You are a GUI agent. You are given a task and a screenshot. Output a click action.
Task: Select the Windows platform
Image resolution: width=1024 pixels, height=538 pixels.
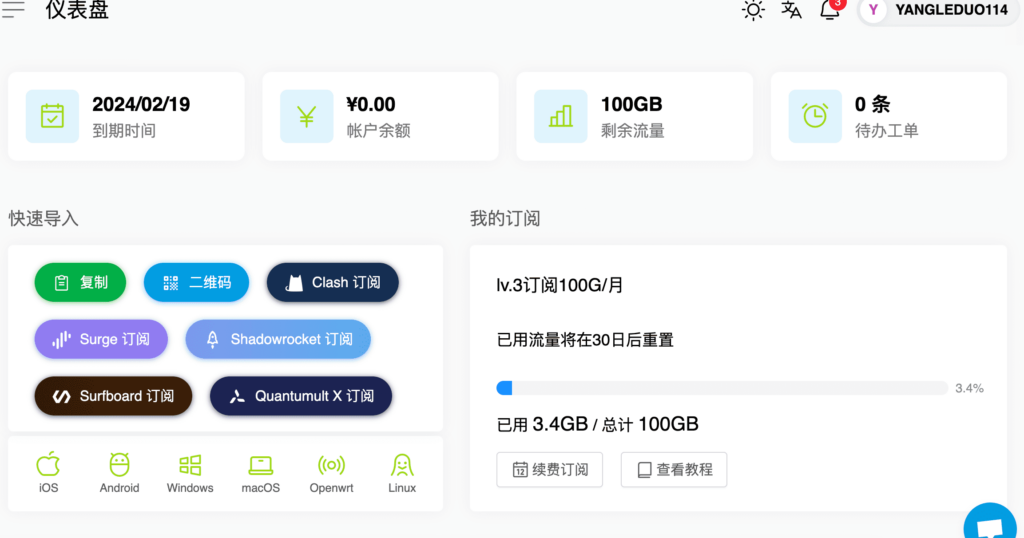[190, 473]
